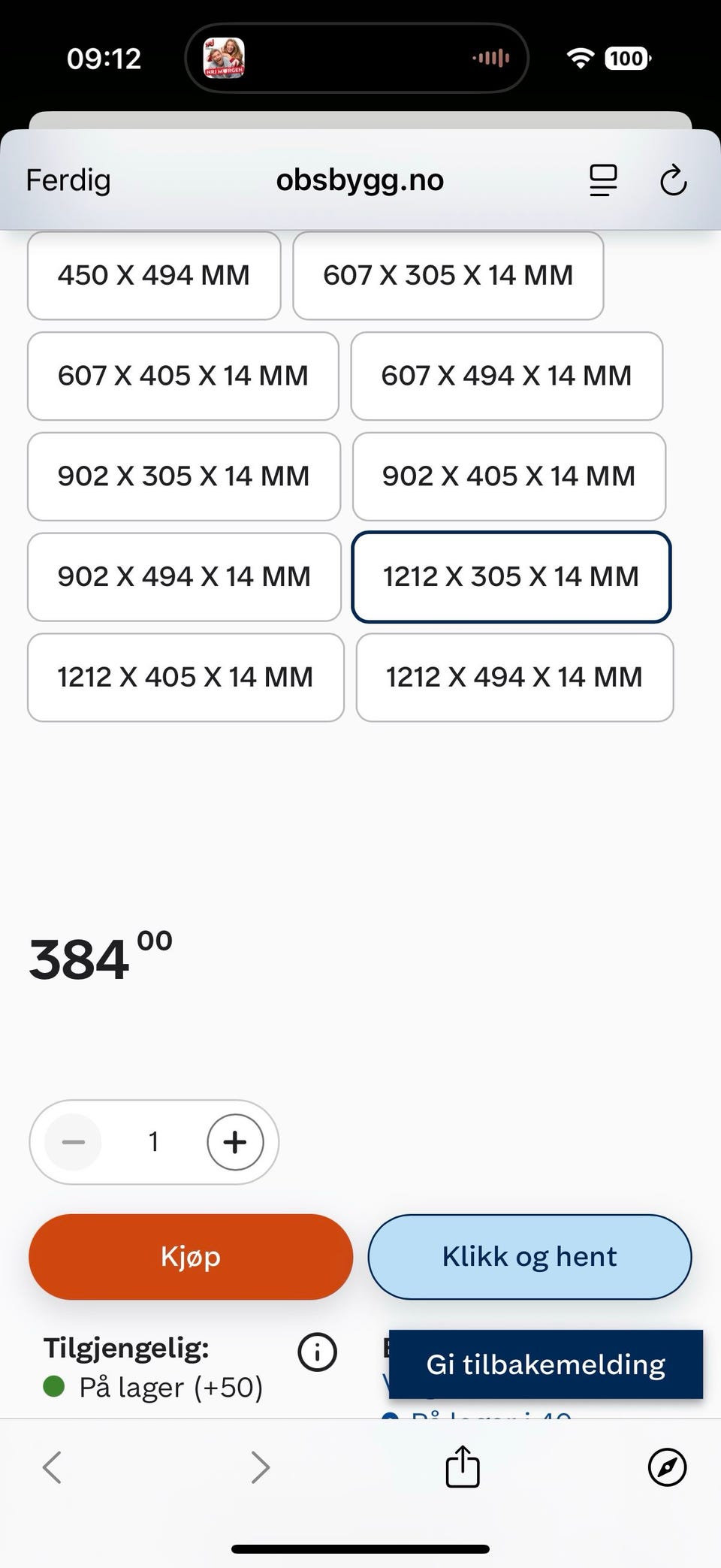Select size 902 X 494 X 14 MM

pyautogui.click(x=184, y=577)
